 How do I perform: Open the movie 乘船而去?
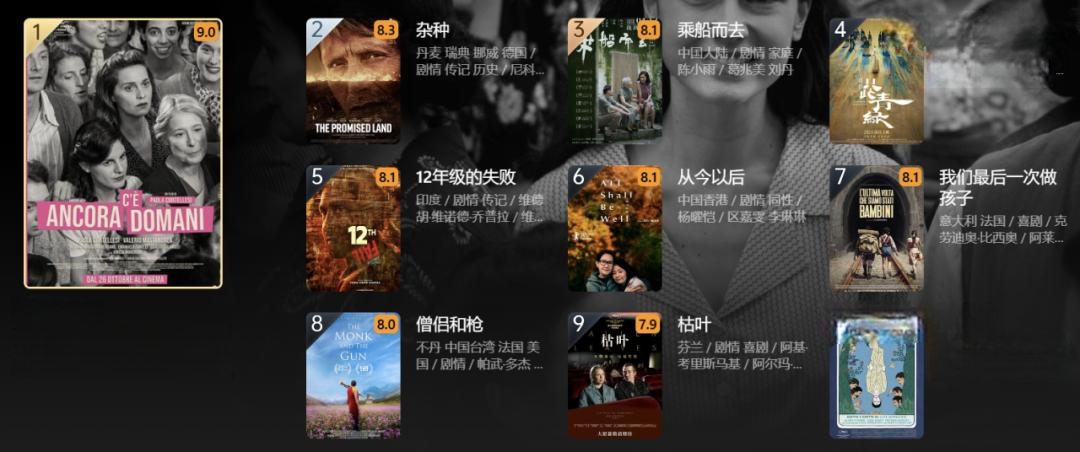[615, 82]
